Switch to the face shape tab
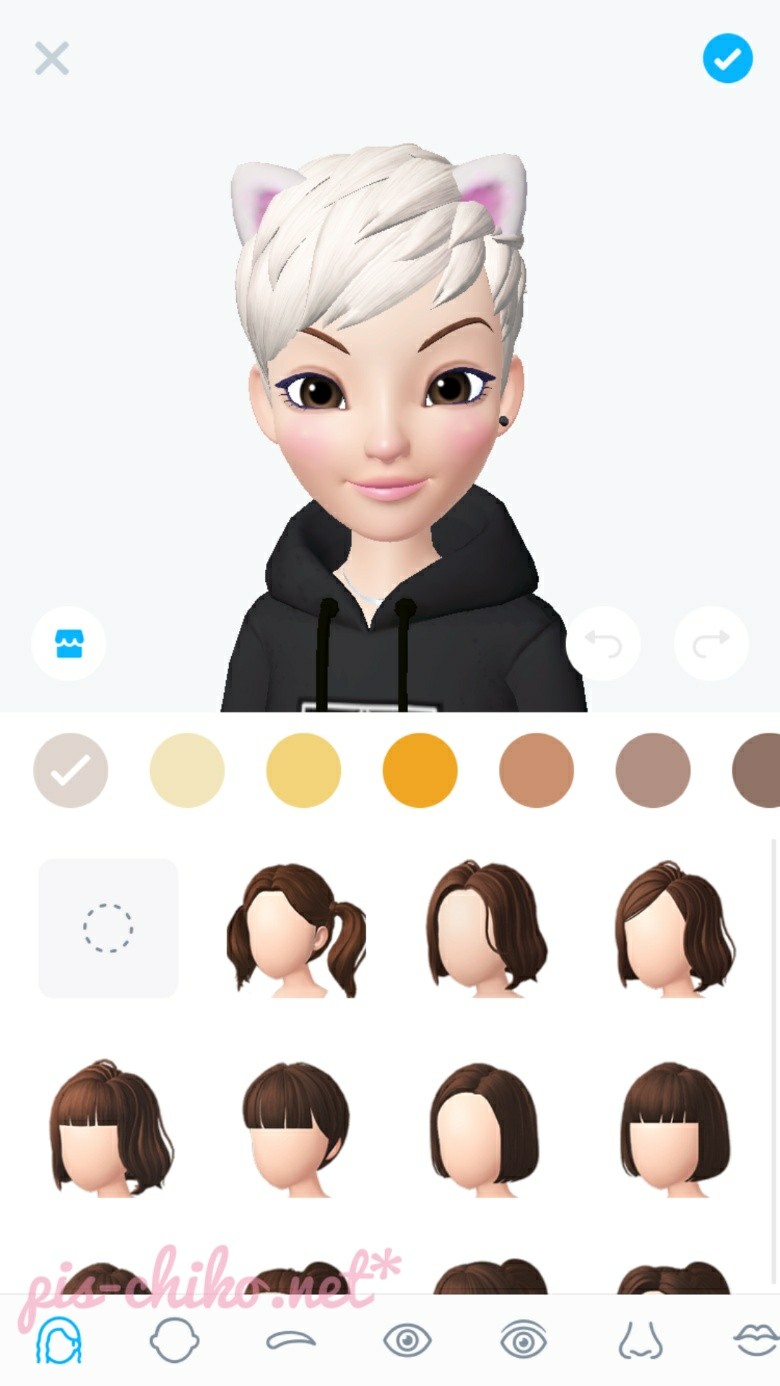Screen dimensions: 780x1386 (174, 1340)
